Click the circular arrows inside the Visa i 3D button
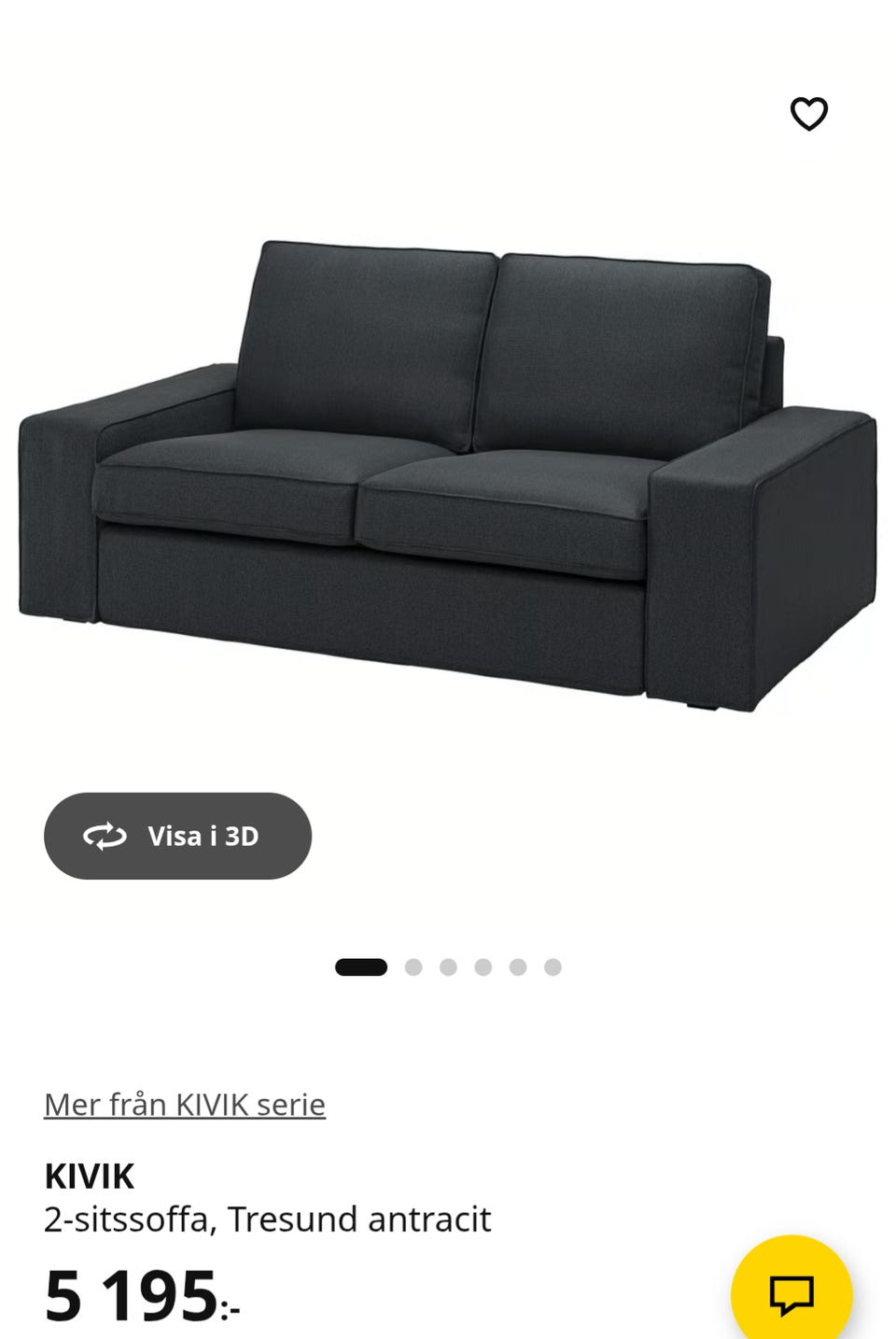 click(106, 837)
